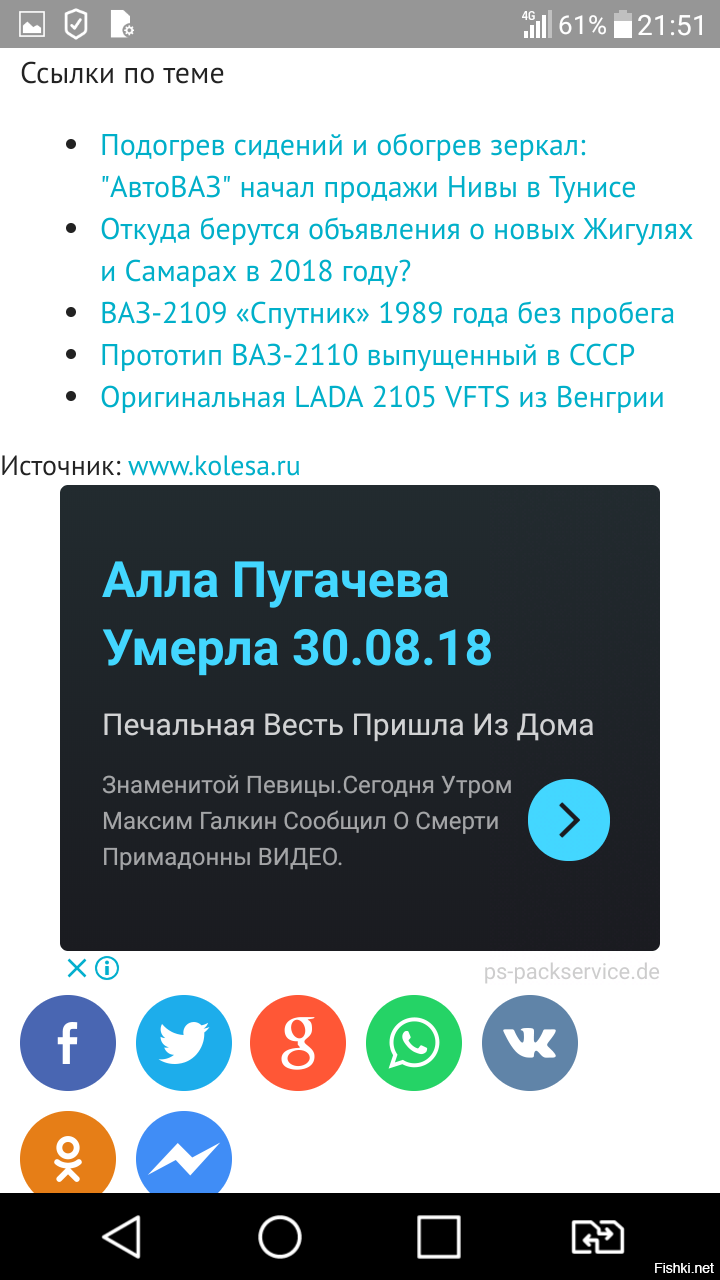Open the link about new Zhiguli ads in 2018
The image size is (720, 1280).
tap(396, 250)
